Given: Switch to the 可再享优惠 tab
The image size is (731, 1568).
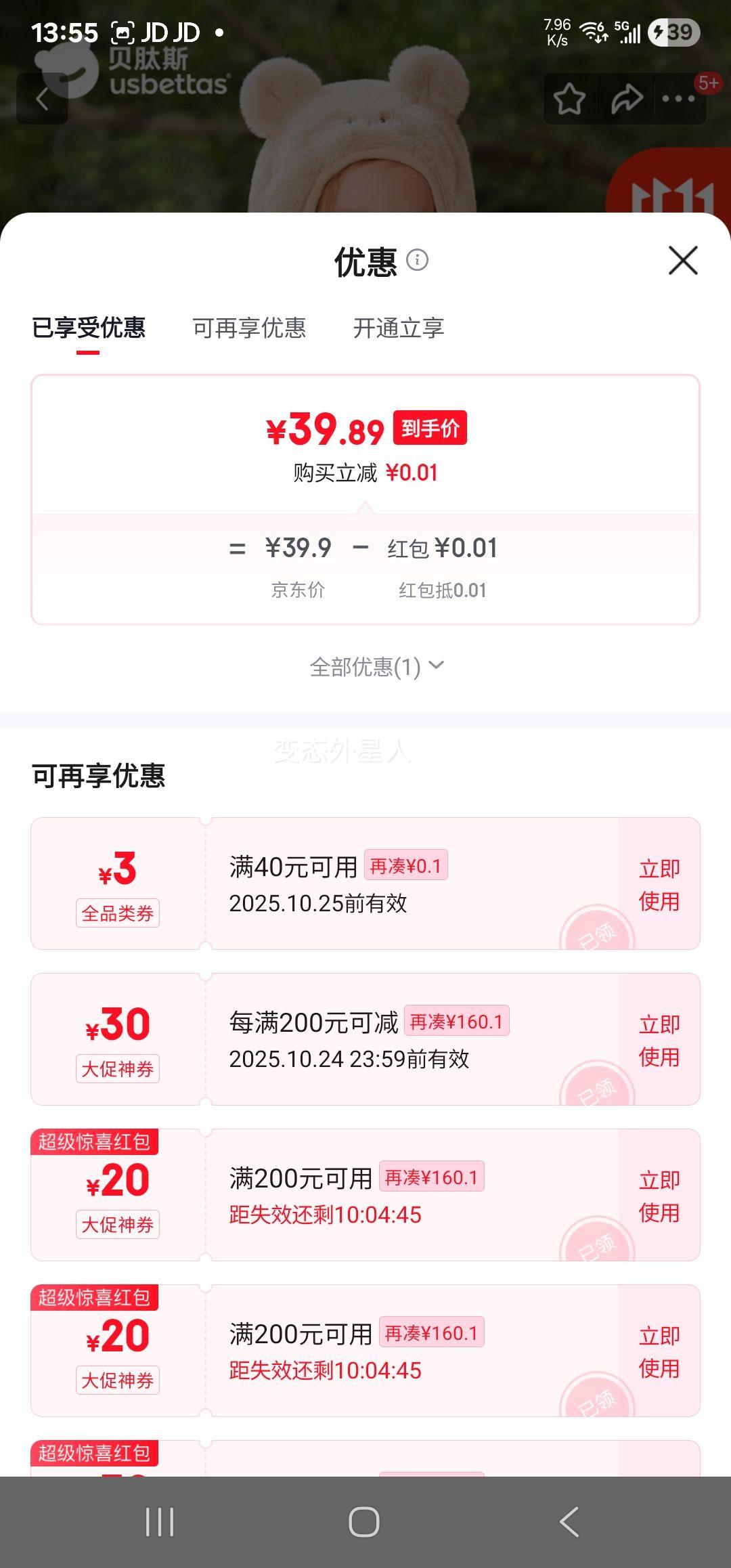Looking at the screenshot, I should 250,329.
